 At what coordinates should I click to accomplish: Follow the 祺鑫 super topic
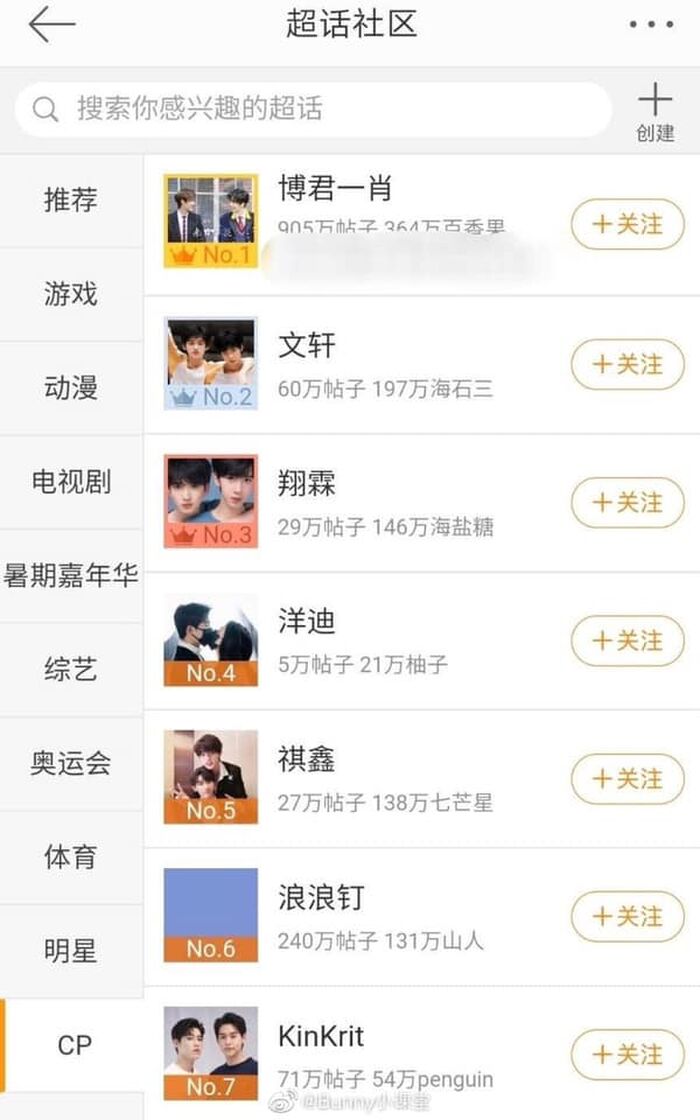pyautogui.click(x=627, y=779)
